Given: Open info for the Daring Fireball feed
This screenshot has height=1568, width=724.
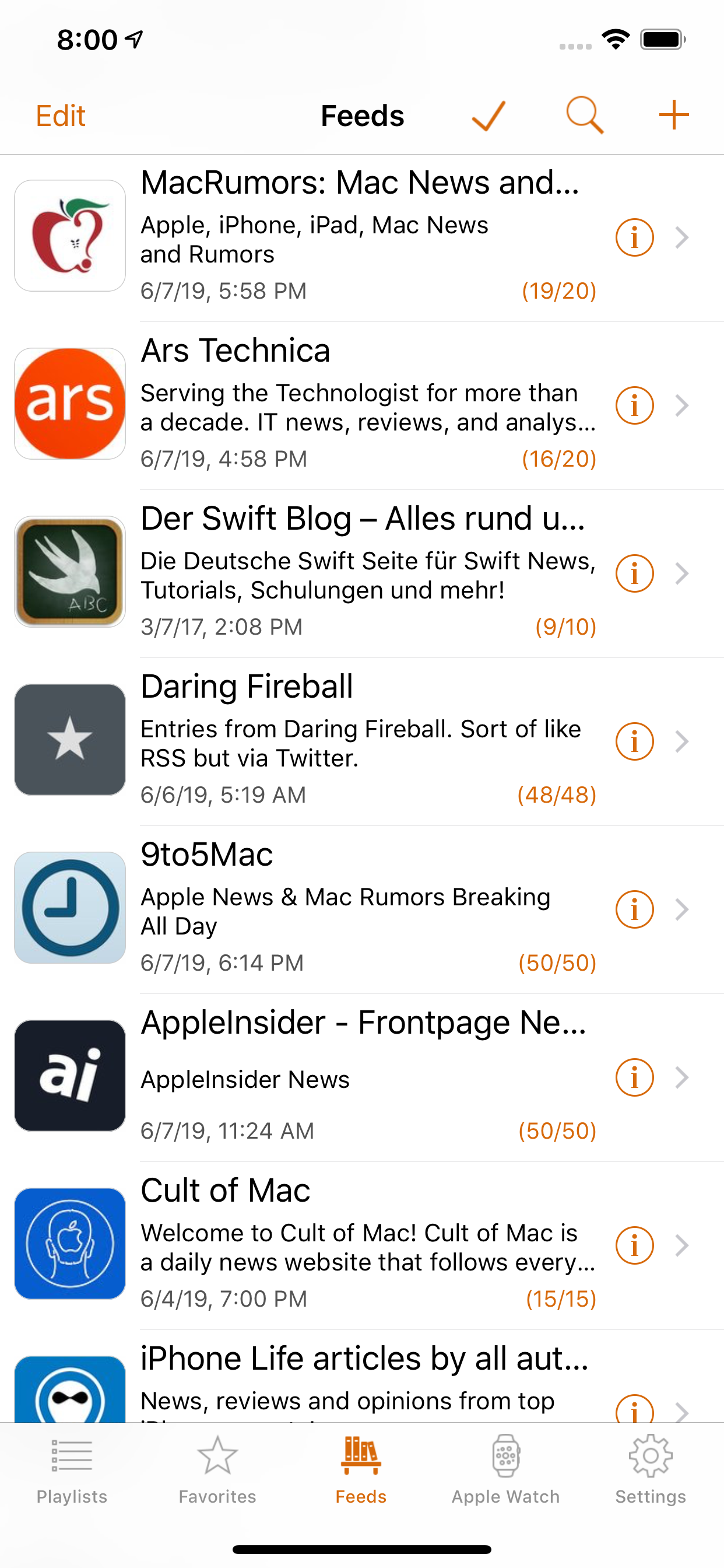Looking at the screenshot, I should click(x=634, y=741).
